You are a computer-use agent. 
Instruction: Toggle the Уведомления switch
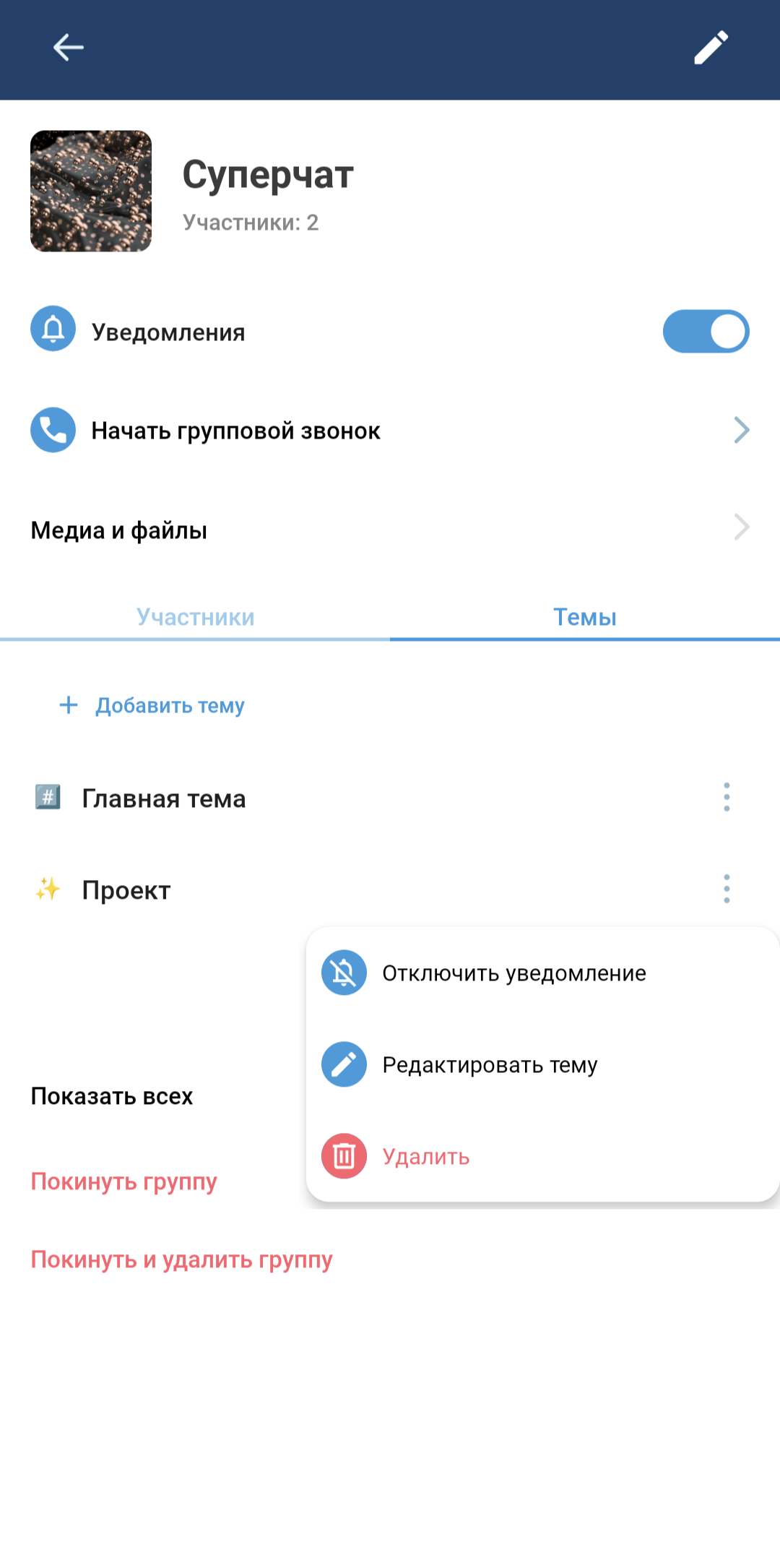(706, 332)
